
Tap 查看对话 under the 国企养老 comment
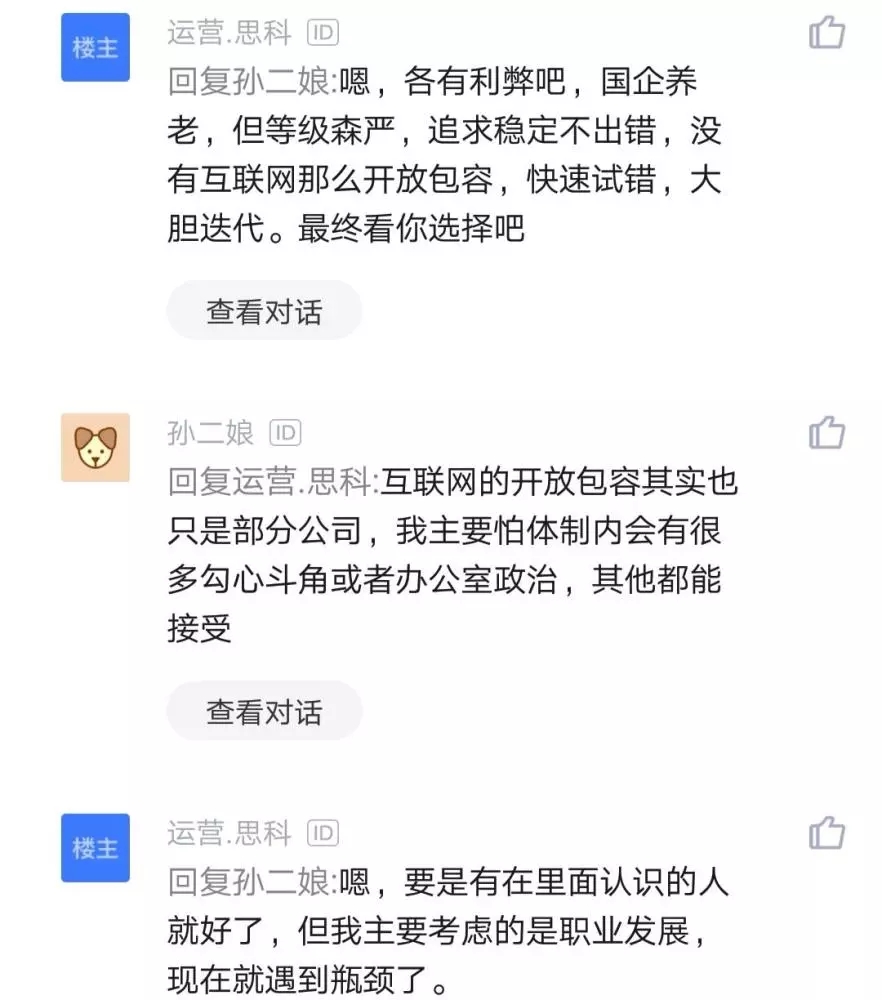pos(264,311)
